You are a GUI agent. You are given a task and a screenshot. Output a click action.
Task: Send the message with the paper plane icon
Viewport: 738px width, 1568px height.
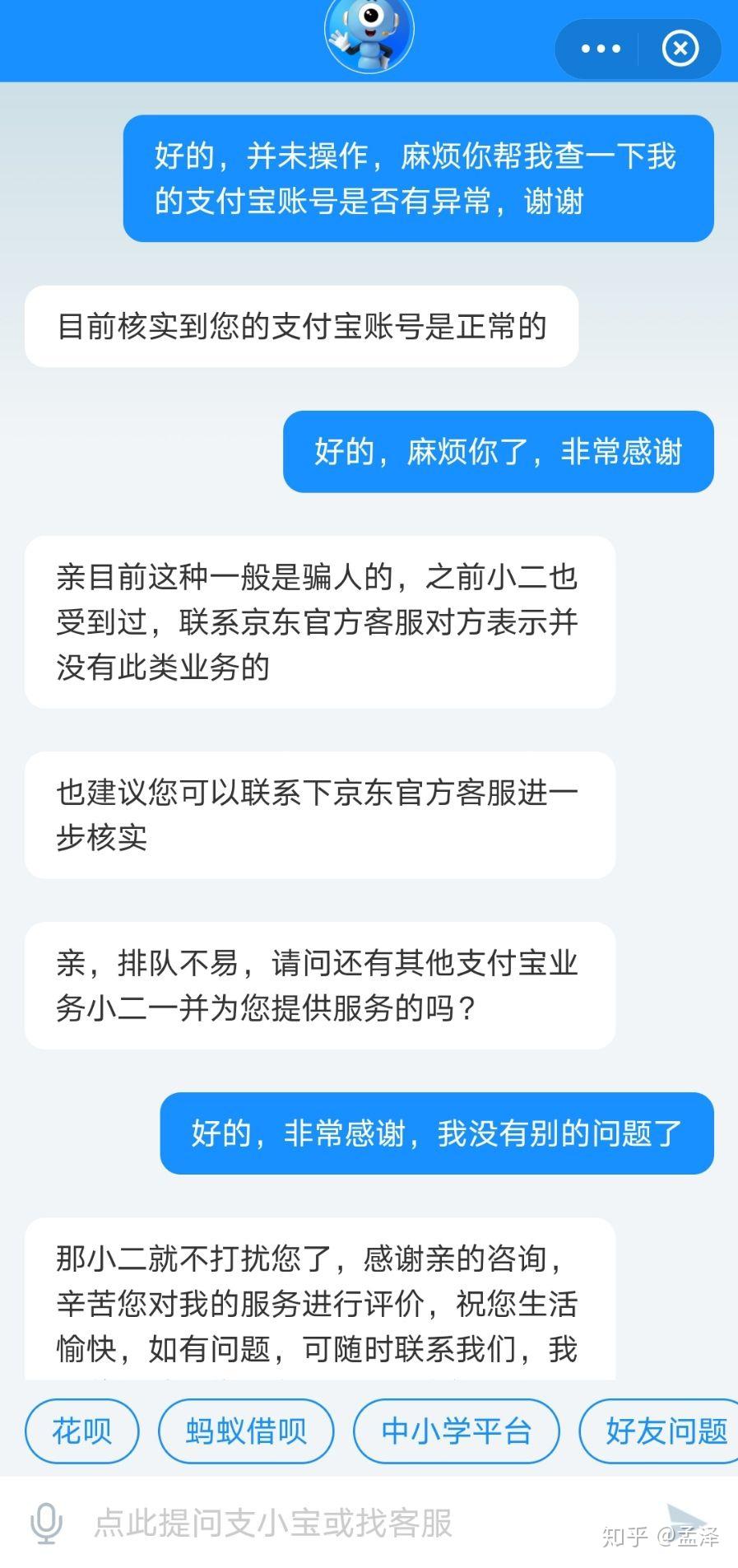tap(686, 1519)
